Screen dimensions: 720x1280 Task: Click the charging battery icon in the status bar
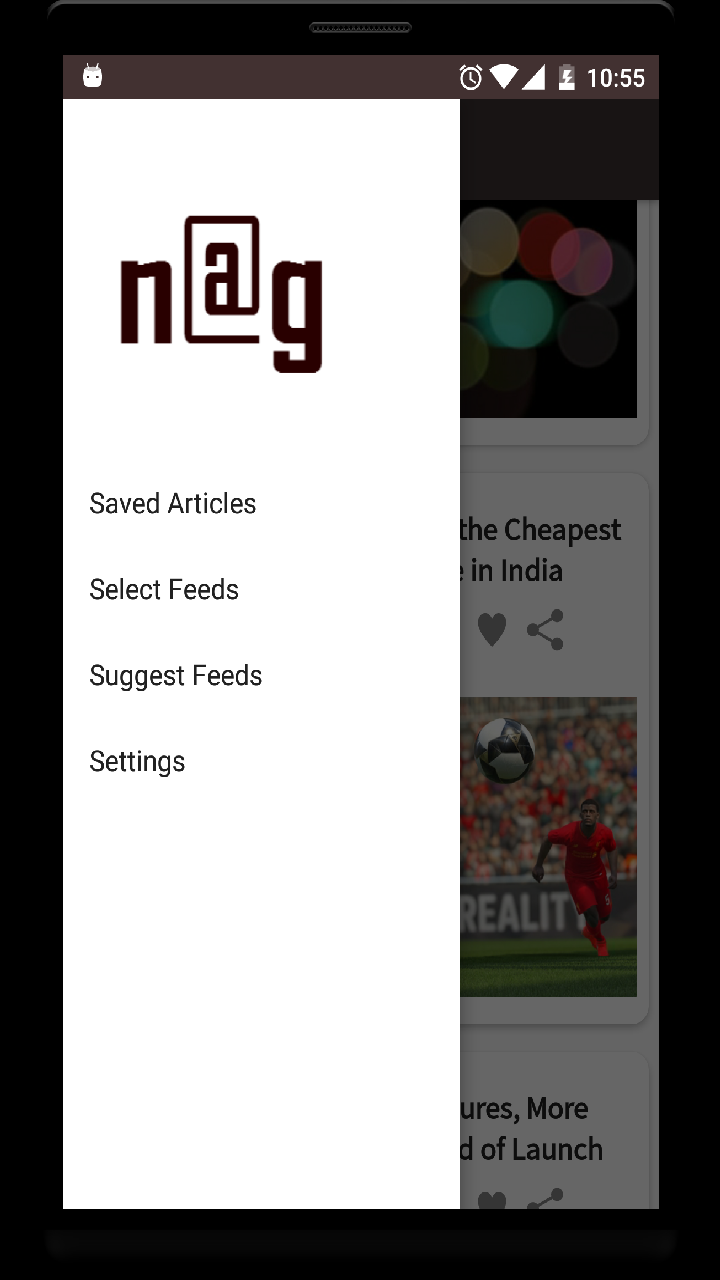pos(567,77)
